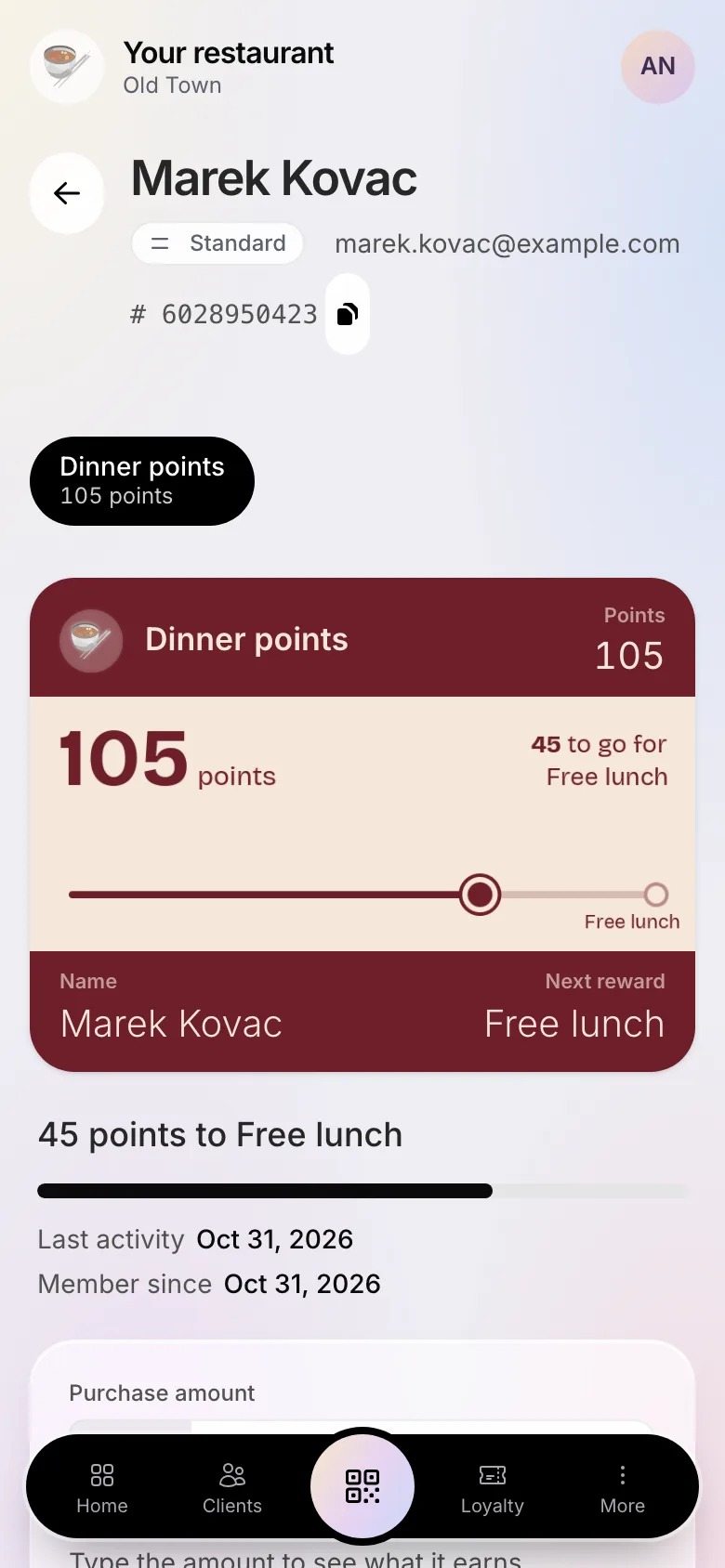The width and height of the screenshot is (725, 1568).
Task: Open the Dinner points loyalty card
Action: (362, 825)
